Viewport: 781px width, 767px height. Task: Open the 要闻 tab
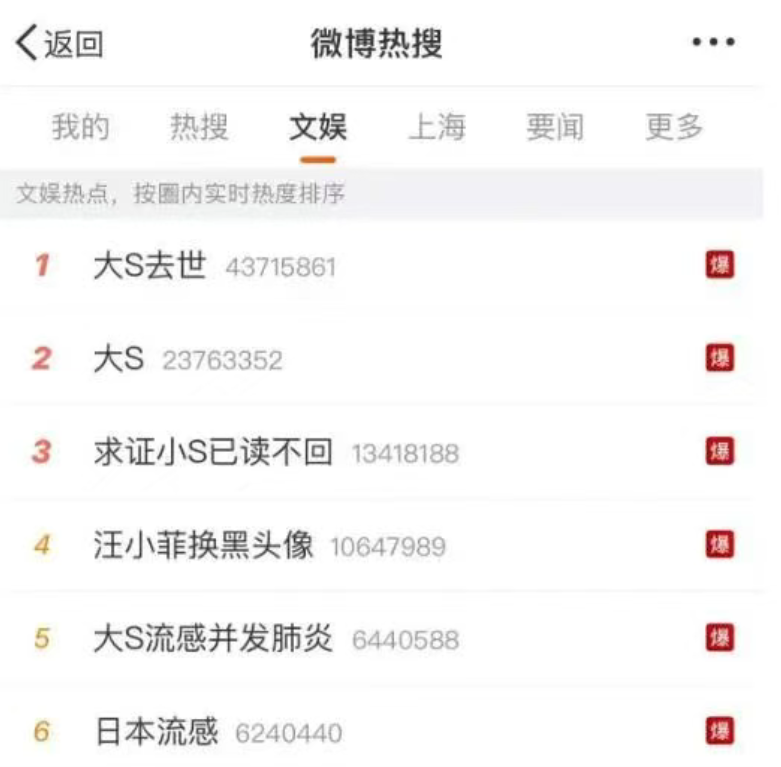point(556,128)
